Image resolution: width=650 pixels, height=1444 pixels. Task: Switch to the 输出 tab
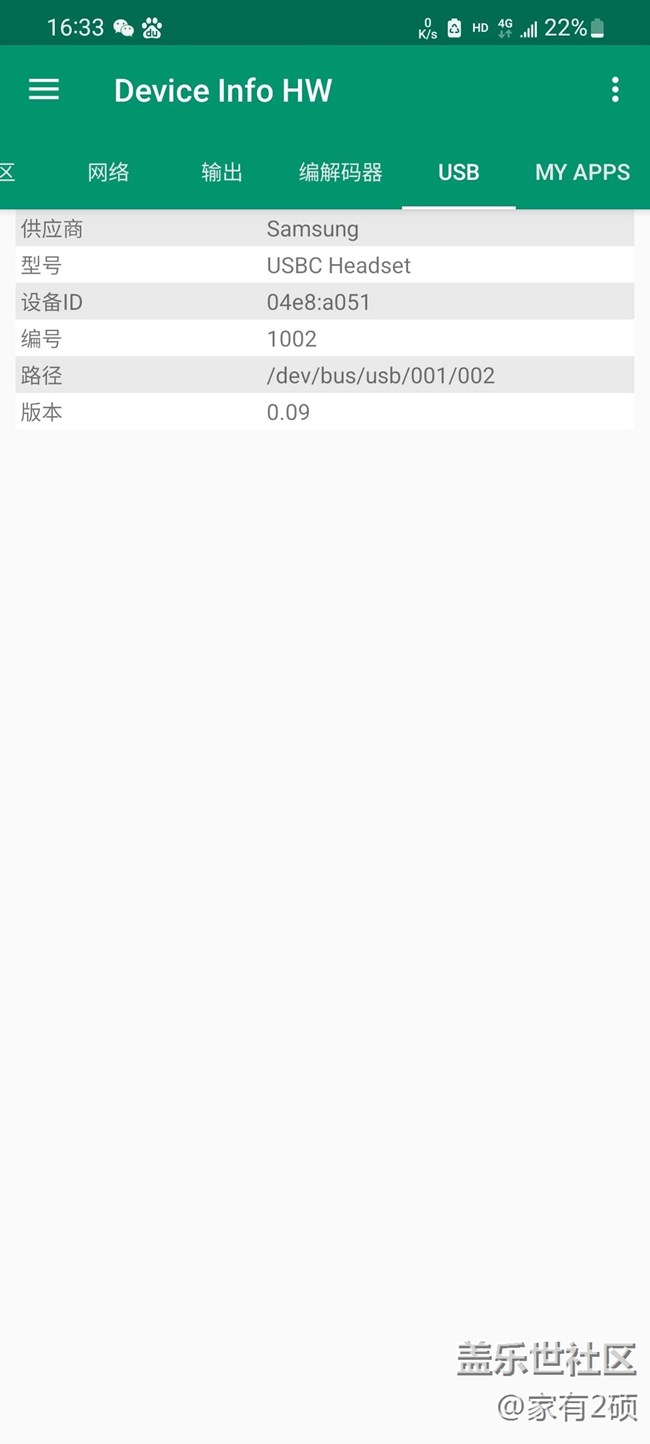tap(222, 172)
